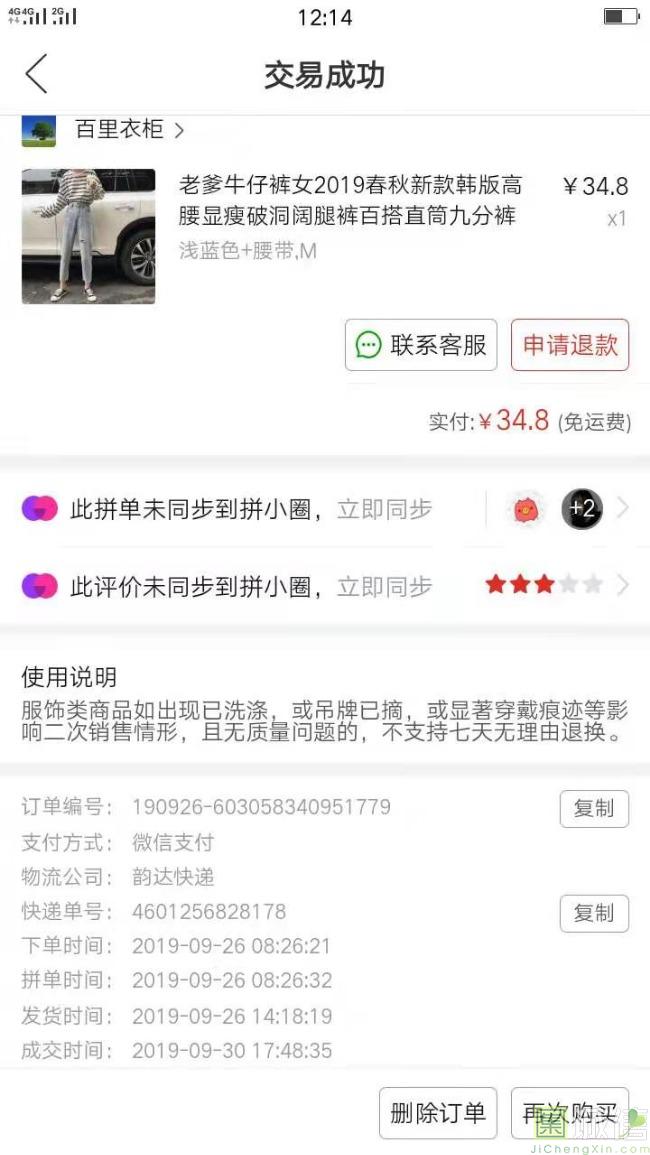Open the jeans product thumbnail

[88, 236]
